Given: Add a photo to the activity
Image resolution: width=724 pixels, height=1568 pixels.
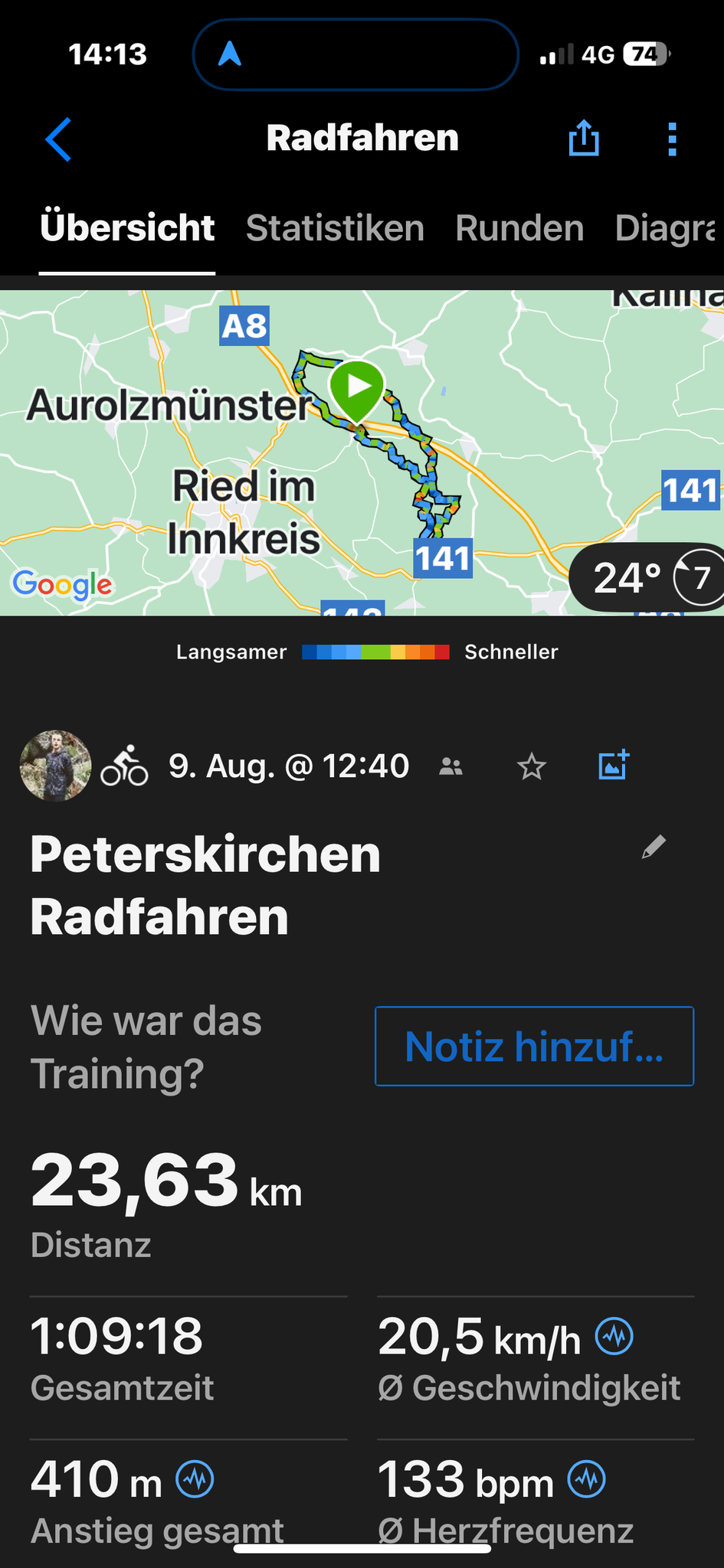Looking at the screenshot, I should pyautogui.click(x=614, y=765).
